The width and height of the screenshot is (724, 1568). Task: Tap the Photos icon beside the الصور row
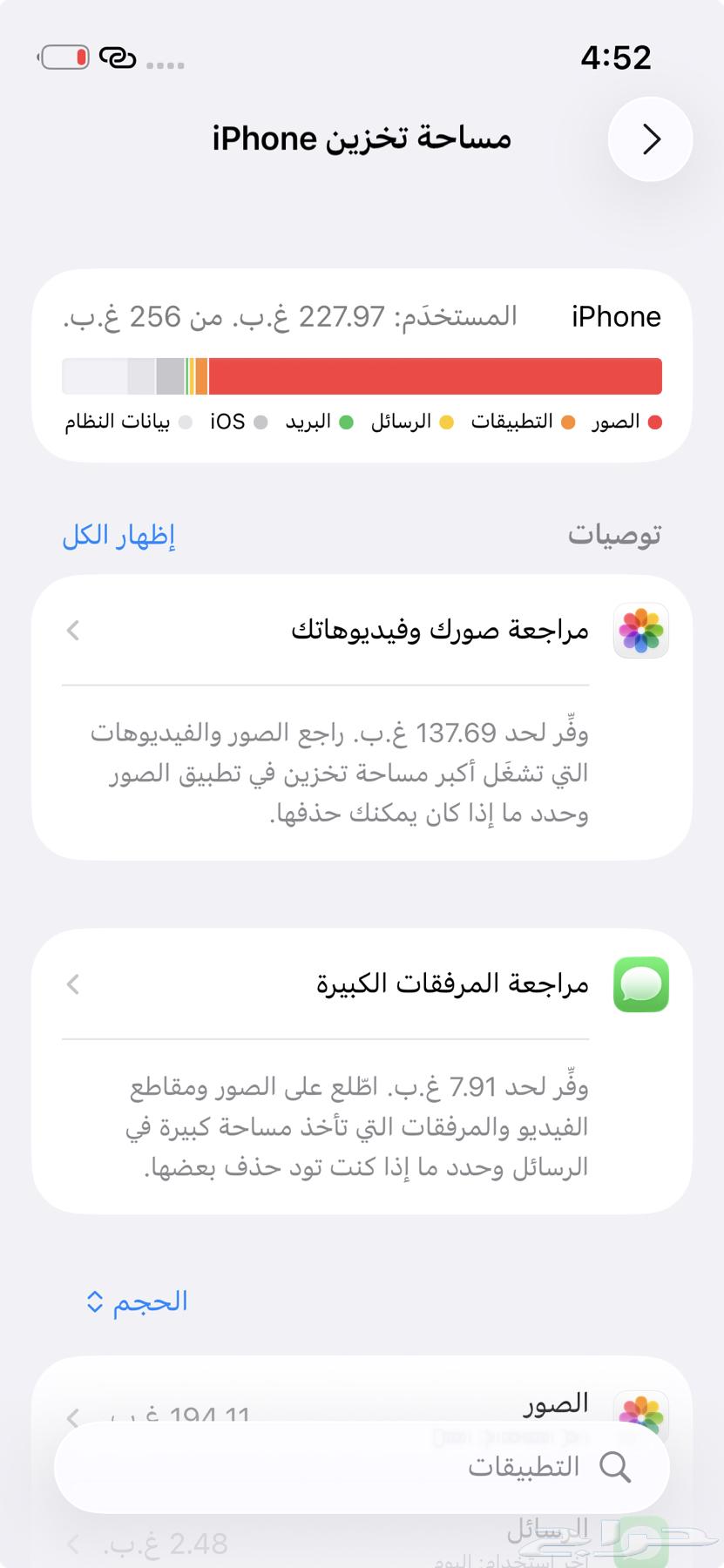(x=640, y=1409)
